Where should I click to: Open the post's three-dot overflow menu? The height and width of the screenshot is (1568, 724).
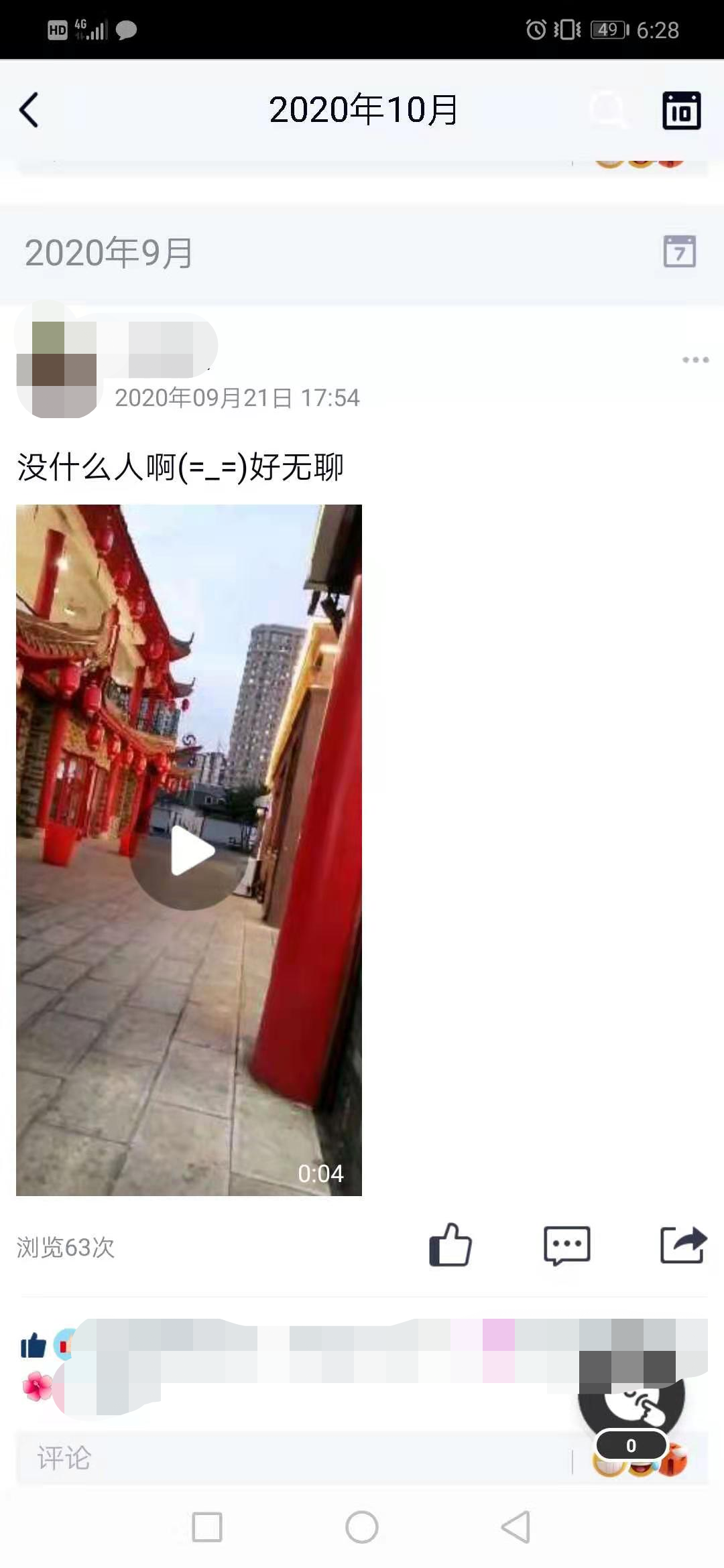point(695,360)
